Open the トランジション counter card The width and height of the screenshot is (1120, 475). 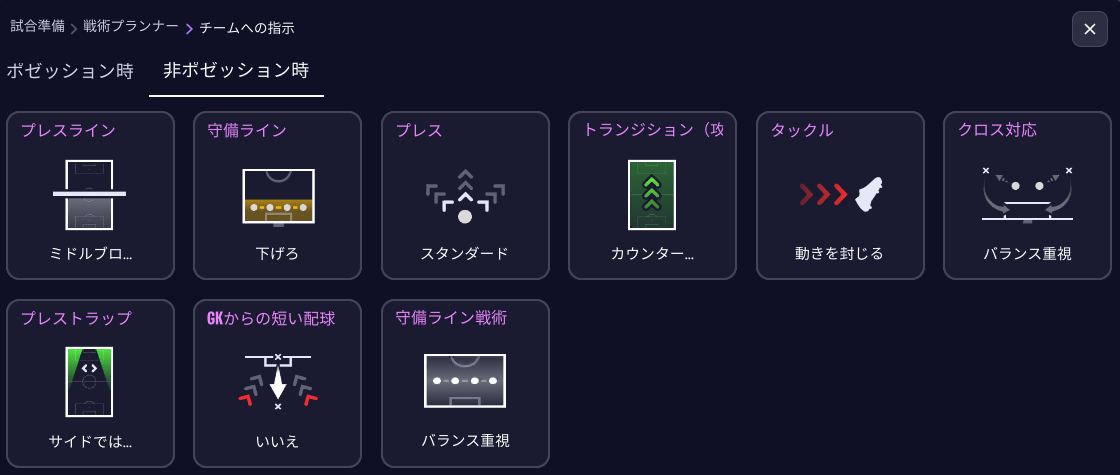(652, 195)
